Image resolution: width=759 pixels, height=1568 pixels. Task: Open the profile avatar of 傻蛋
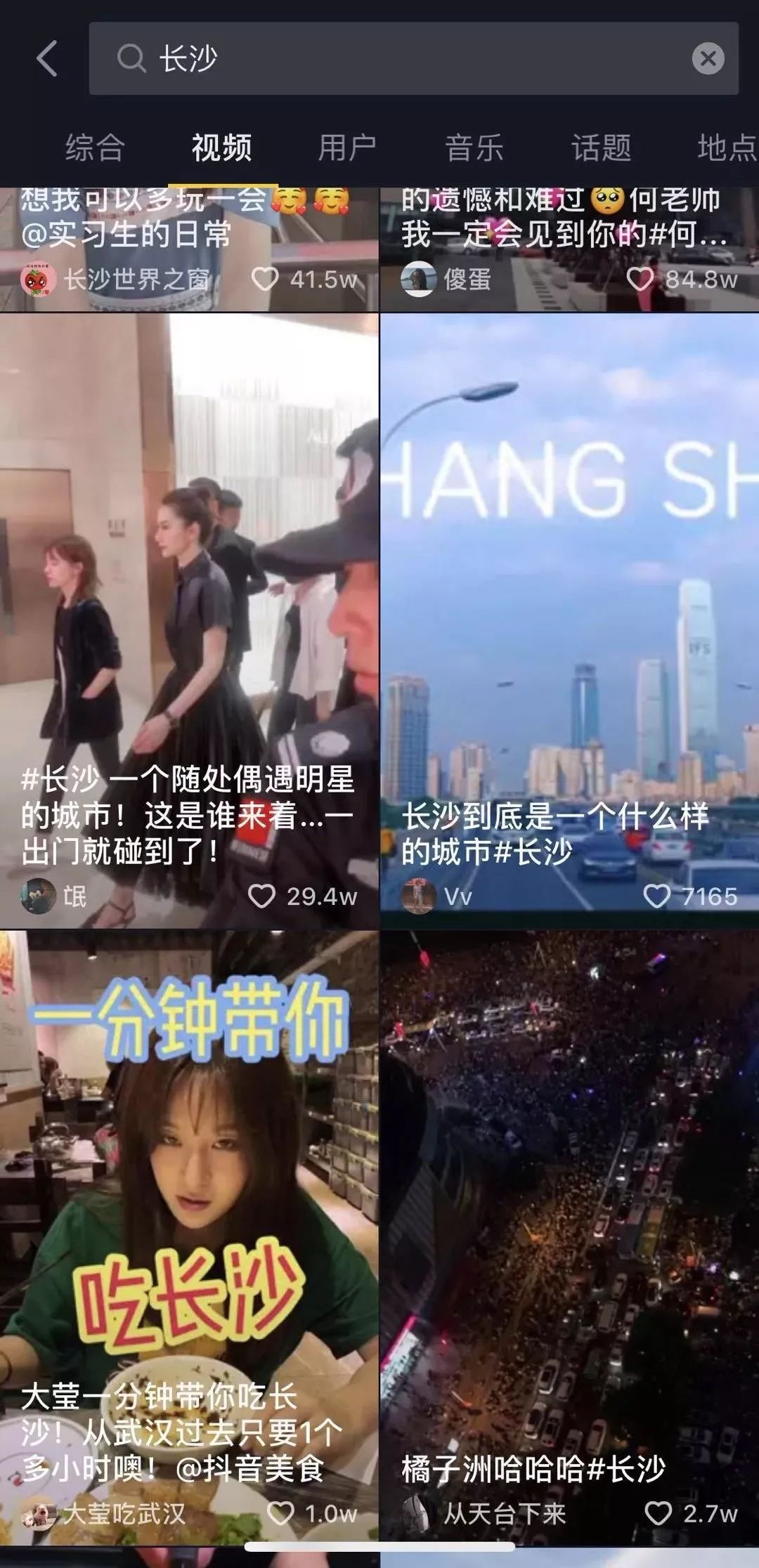[x=418, y=279]
